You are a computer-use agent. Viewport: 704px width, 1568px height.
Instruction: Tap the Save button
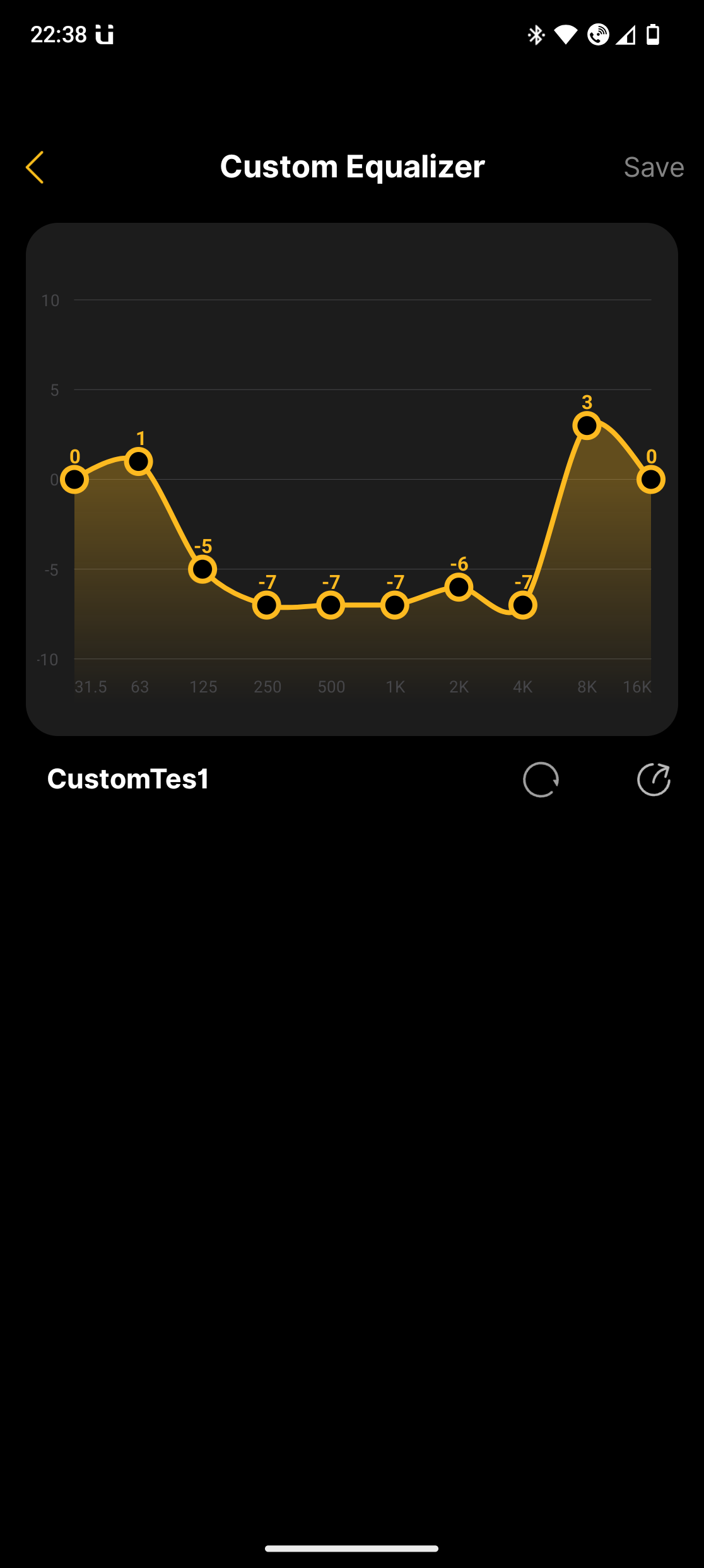tap(653, 167)
